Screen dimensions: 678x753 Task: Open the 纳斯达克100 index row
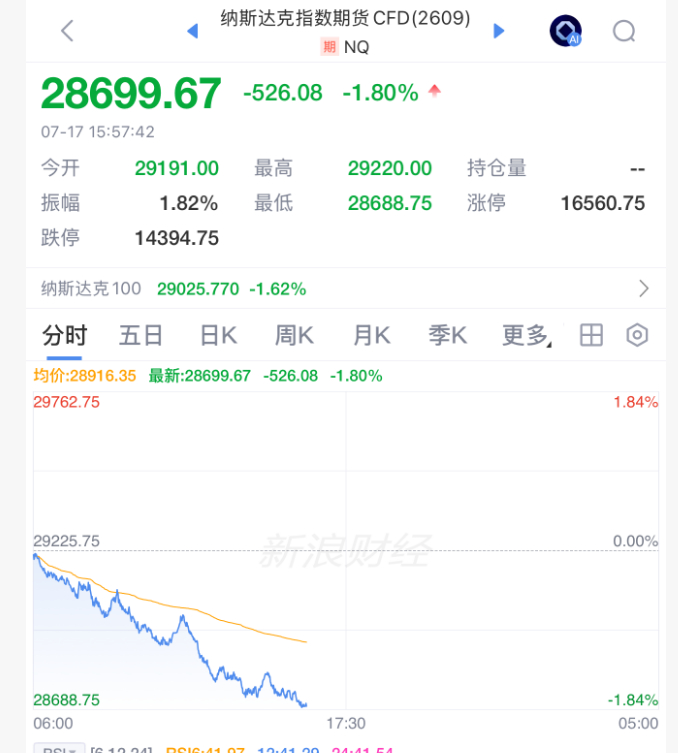[346, 289]
